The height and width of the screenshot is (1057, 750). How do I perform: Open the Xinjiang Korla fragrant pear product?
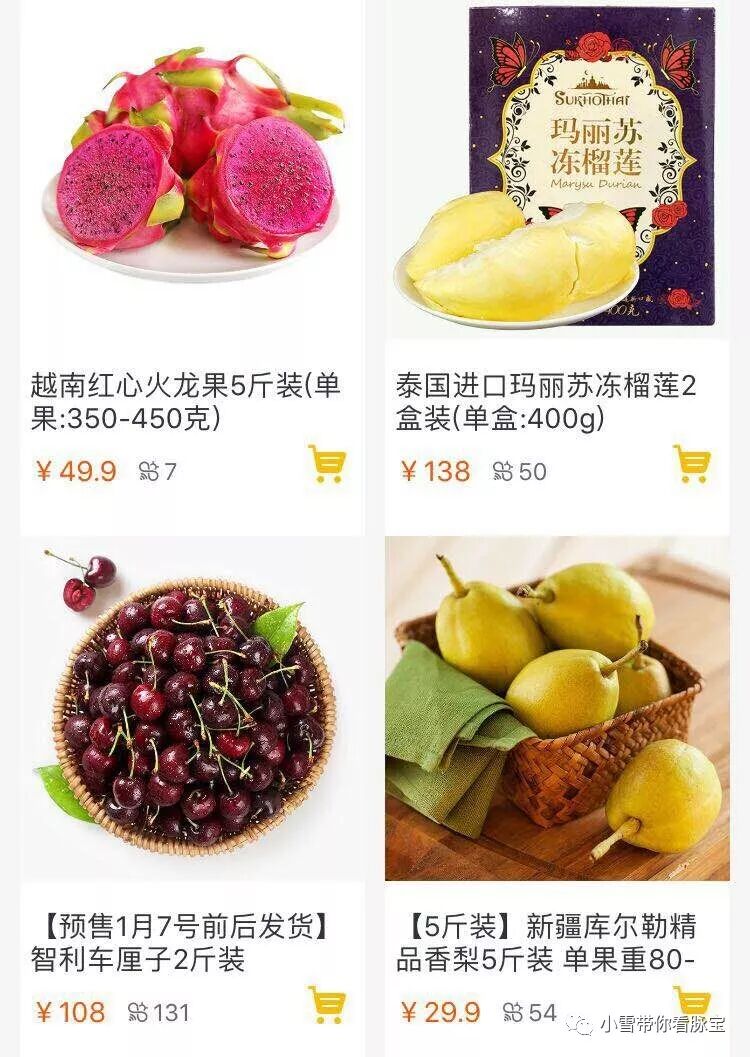pyautogui.click(x=557, y=708)
